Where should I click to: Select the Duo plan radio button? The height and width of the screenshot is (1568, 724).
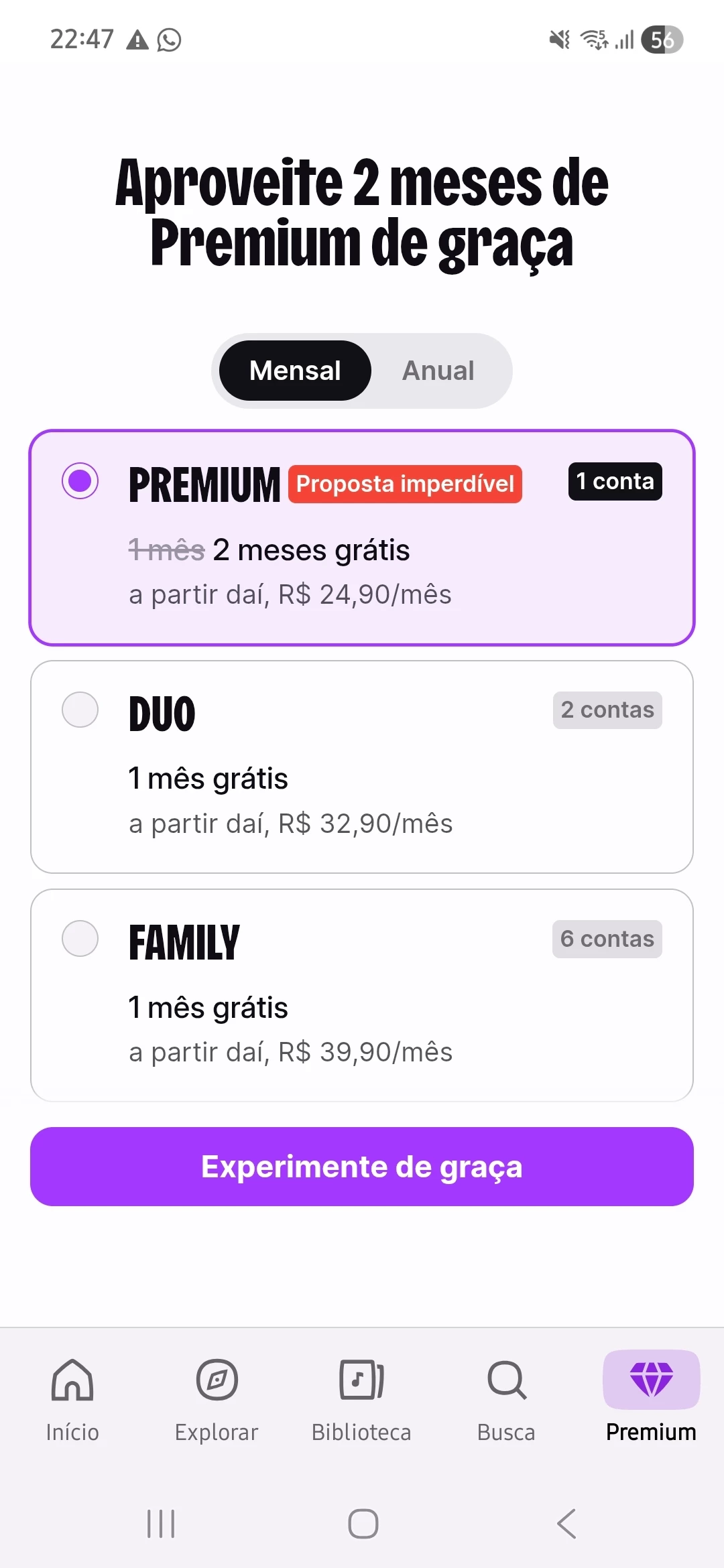80,710
